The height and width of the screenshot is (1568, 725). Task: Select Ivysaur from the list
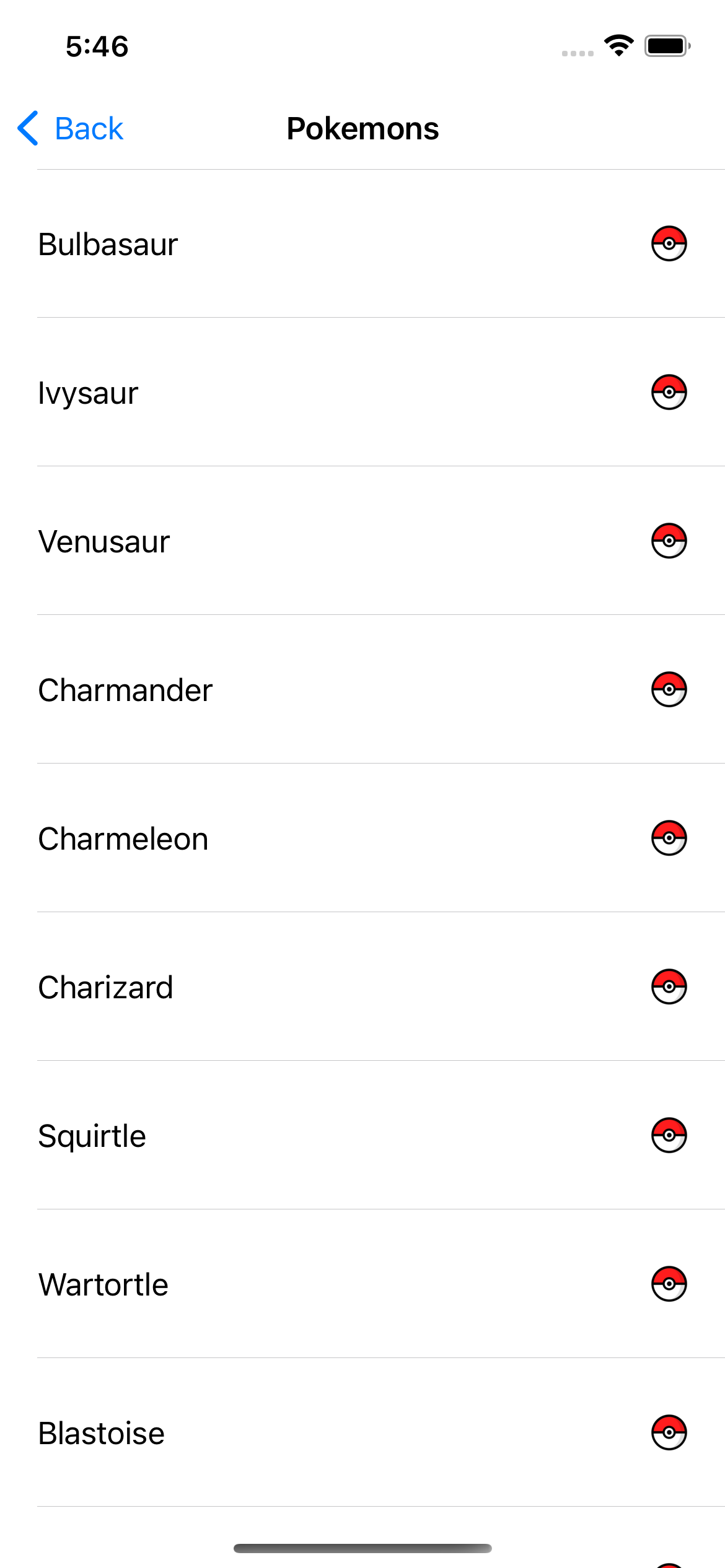tap(89, 393)
